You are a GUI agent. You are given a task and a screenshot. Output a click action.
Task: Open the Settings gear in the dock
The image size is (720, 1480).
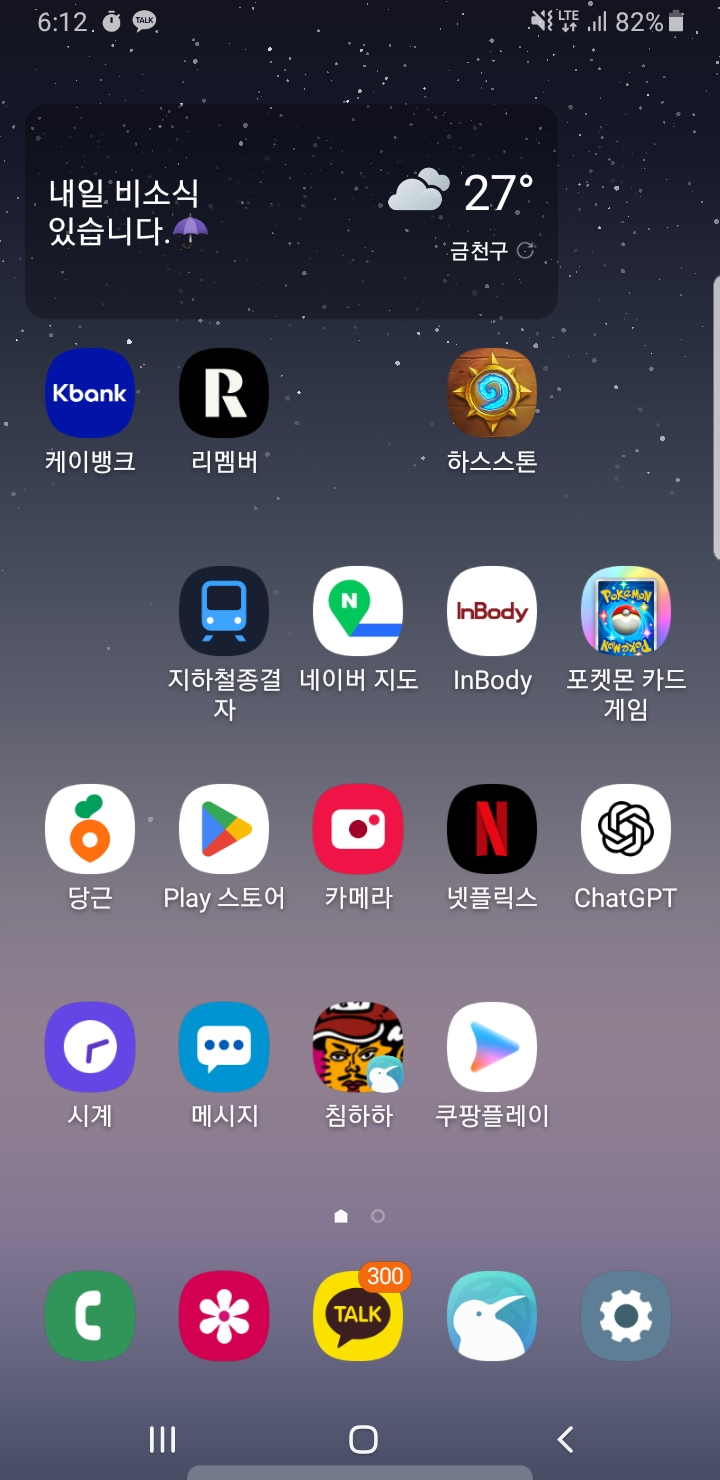click(x=626, y=1315)
